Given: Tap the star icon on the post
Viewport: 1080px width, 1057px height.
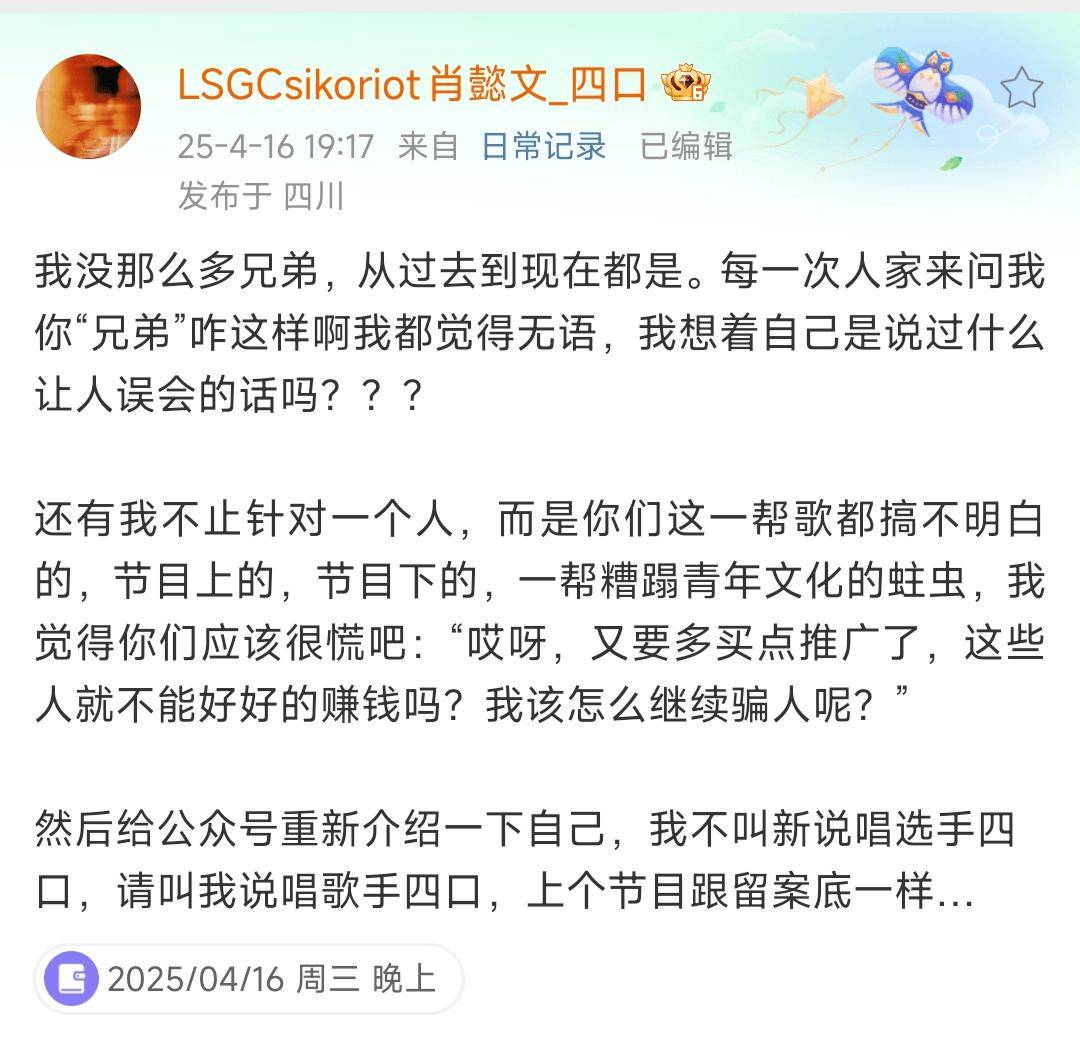Looking at the screenshot, I should coord(1021,90).
